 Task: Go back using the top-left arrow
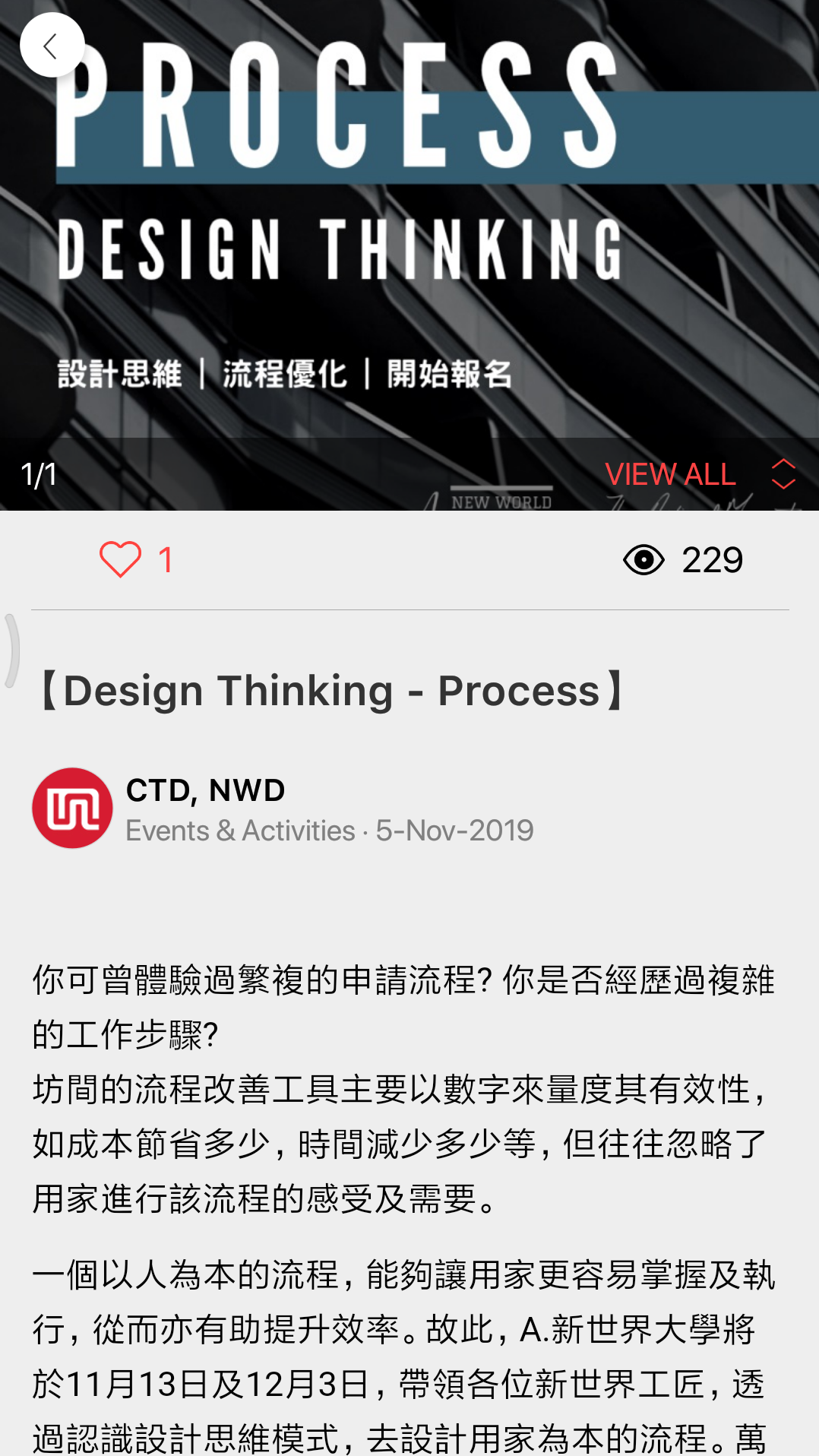click(x=52, y=46)
